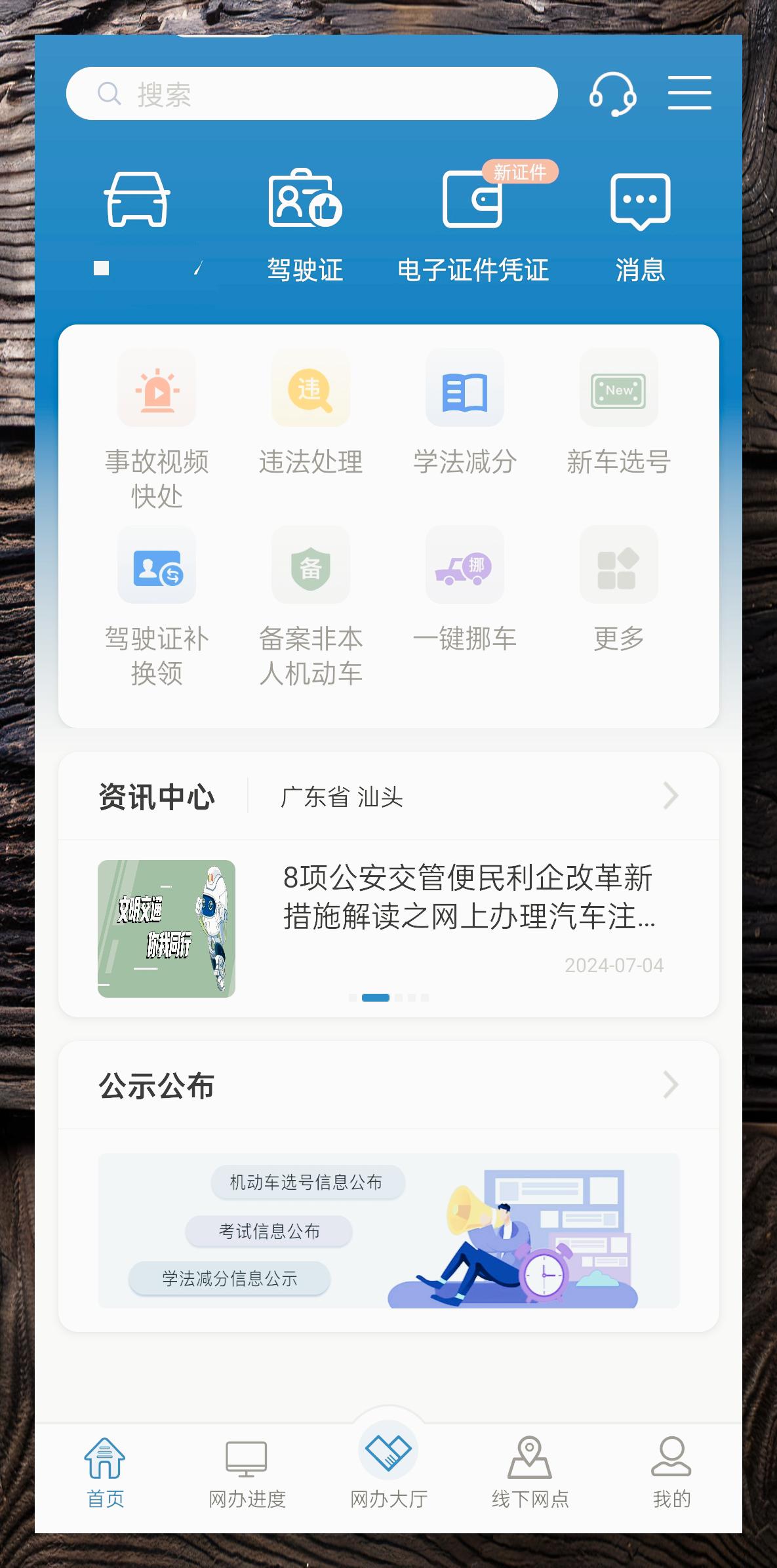This screenshot has width=777, height=1568.
Task: Open customer service headset icon
Action: point(612,94)
